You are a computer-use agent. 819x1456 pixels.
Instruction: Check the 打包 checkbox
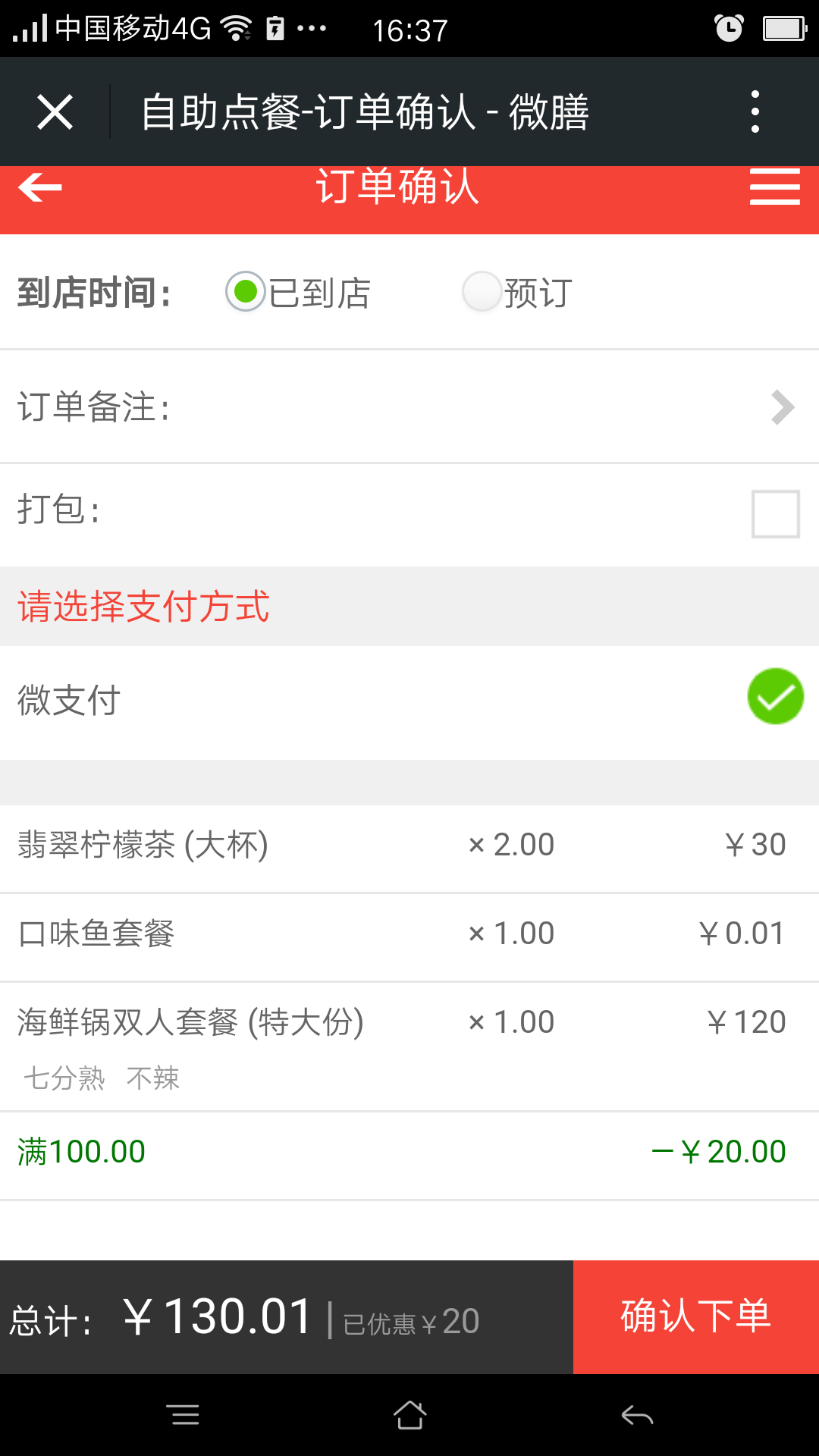pos(775,514)
